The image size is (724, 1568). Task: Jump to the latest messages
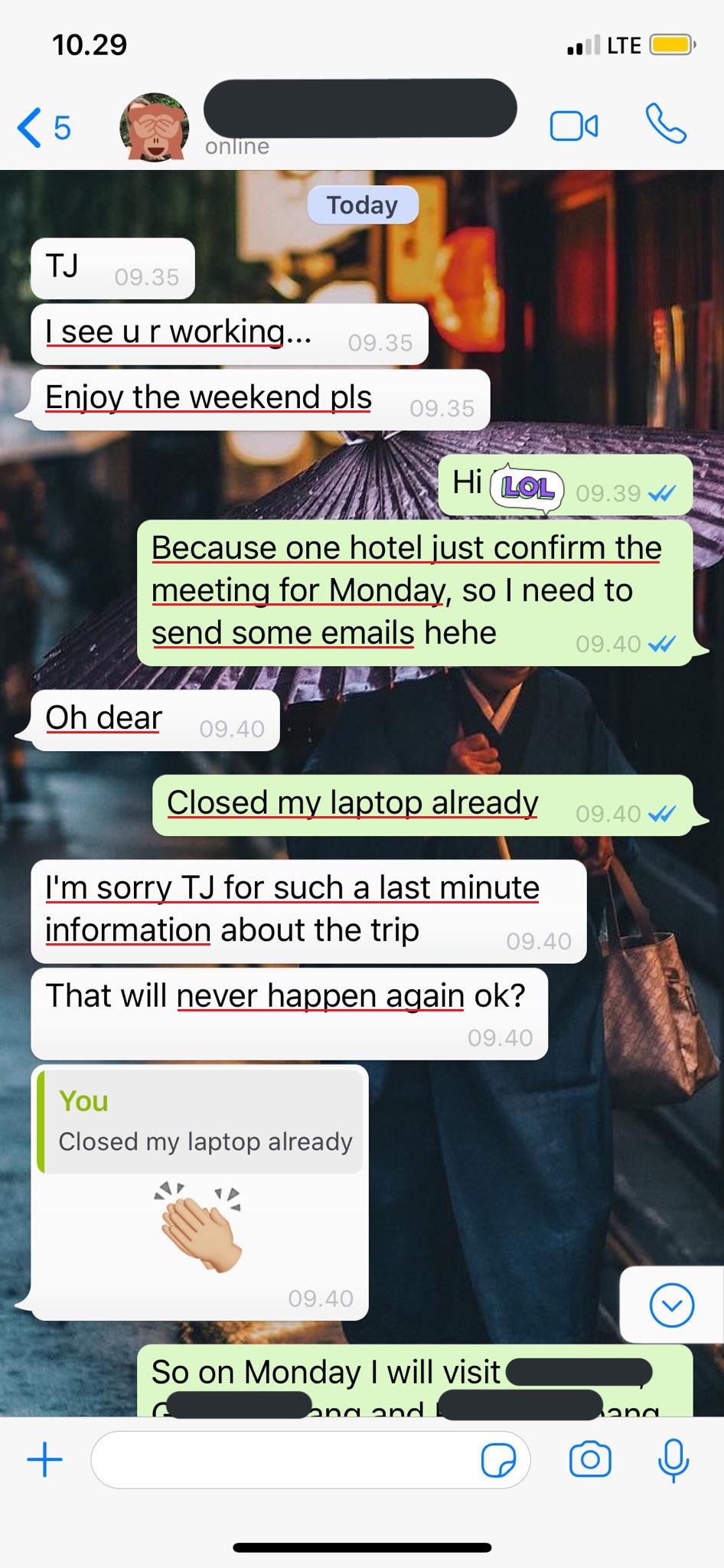671,1305
